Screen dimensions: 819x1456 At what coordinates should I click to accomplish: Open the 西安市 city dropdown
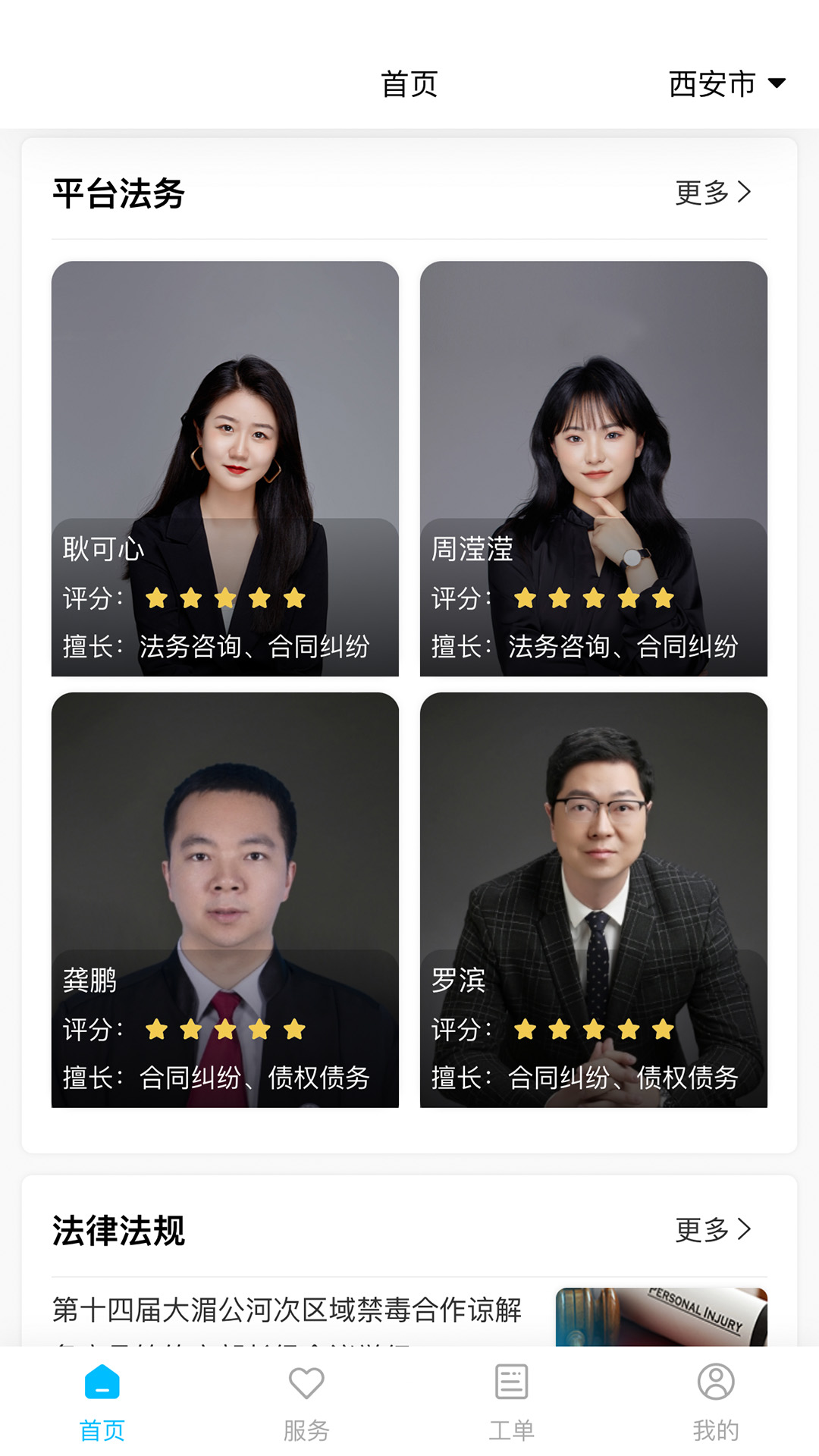[726, 83]
